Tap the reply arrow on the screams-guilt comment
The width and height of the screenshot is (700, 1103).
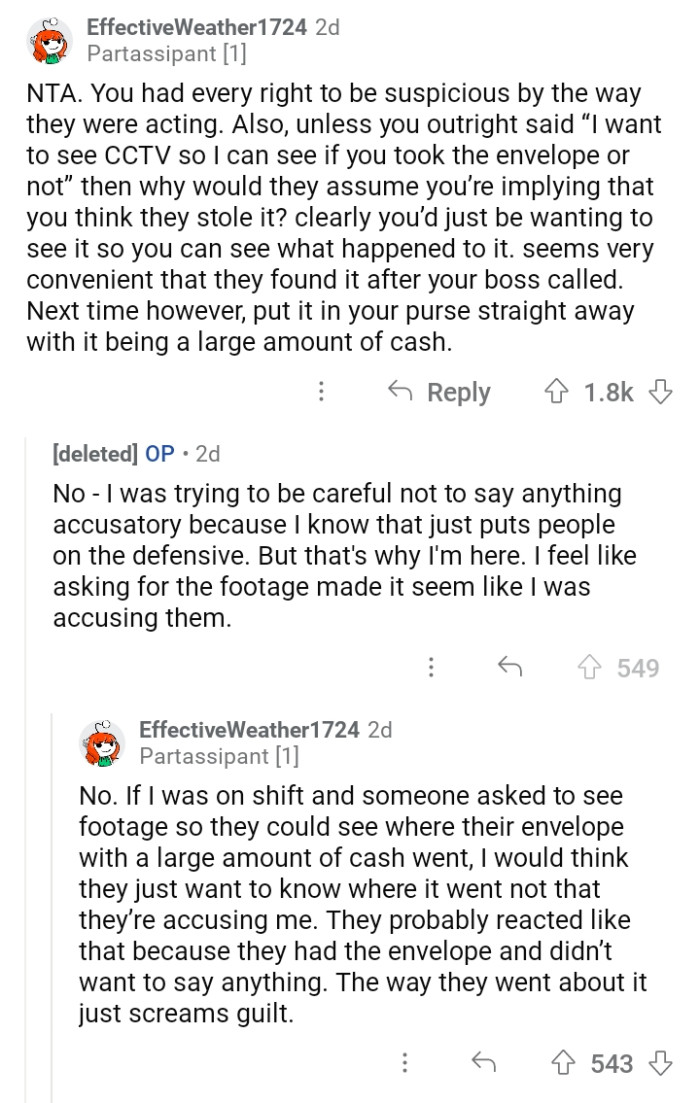[x=485, y=1062]
